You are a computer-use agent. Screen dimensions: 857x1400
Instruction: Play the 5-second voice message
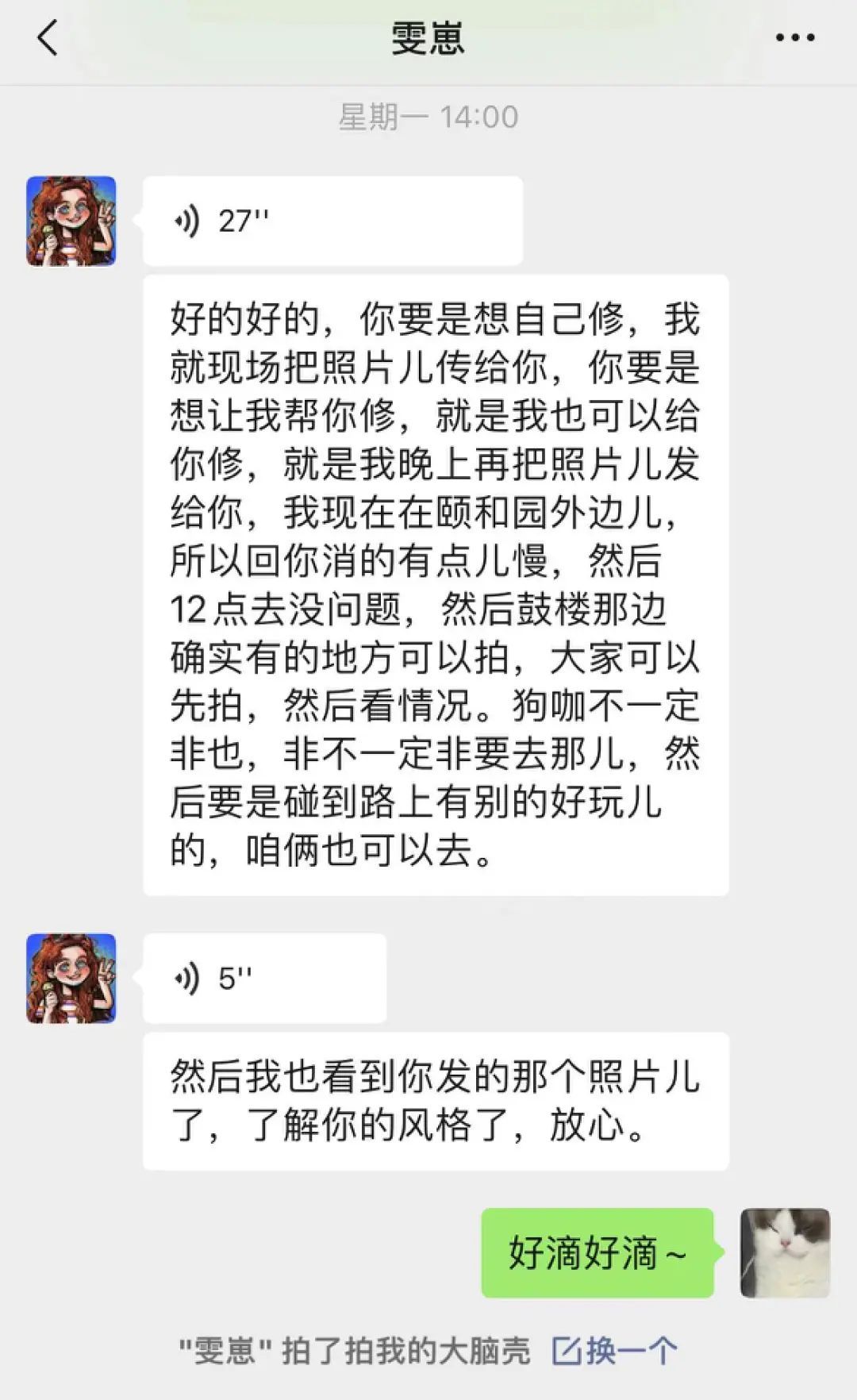click(x=264, y=978)
